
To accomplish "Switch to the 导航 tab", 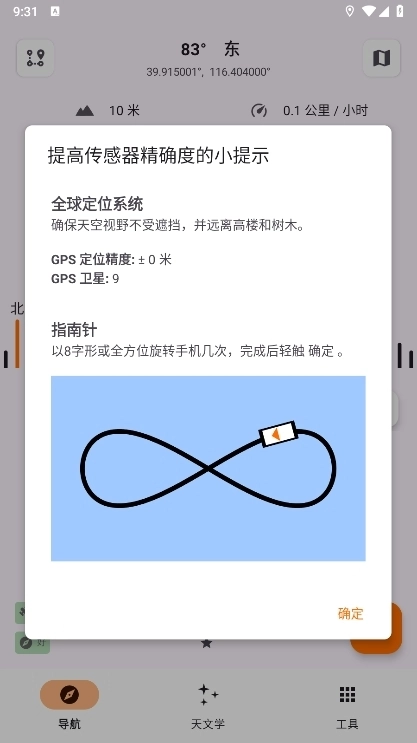I will point(70,705).
